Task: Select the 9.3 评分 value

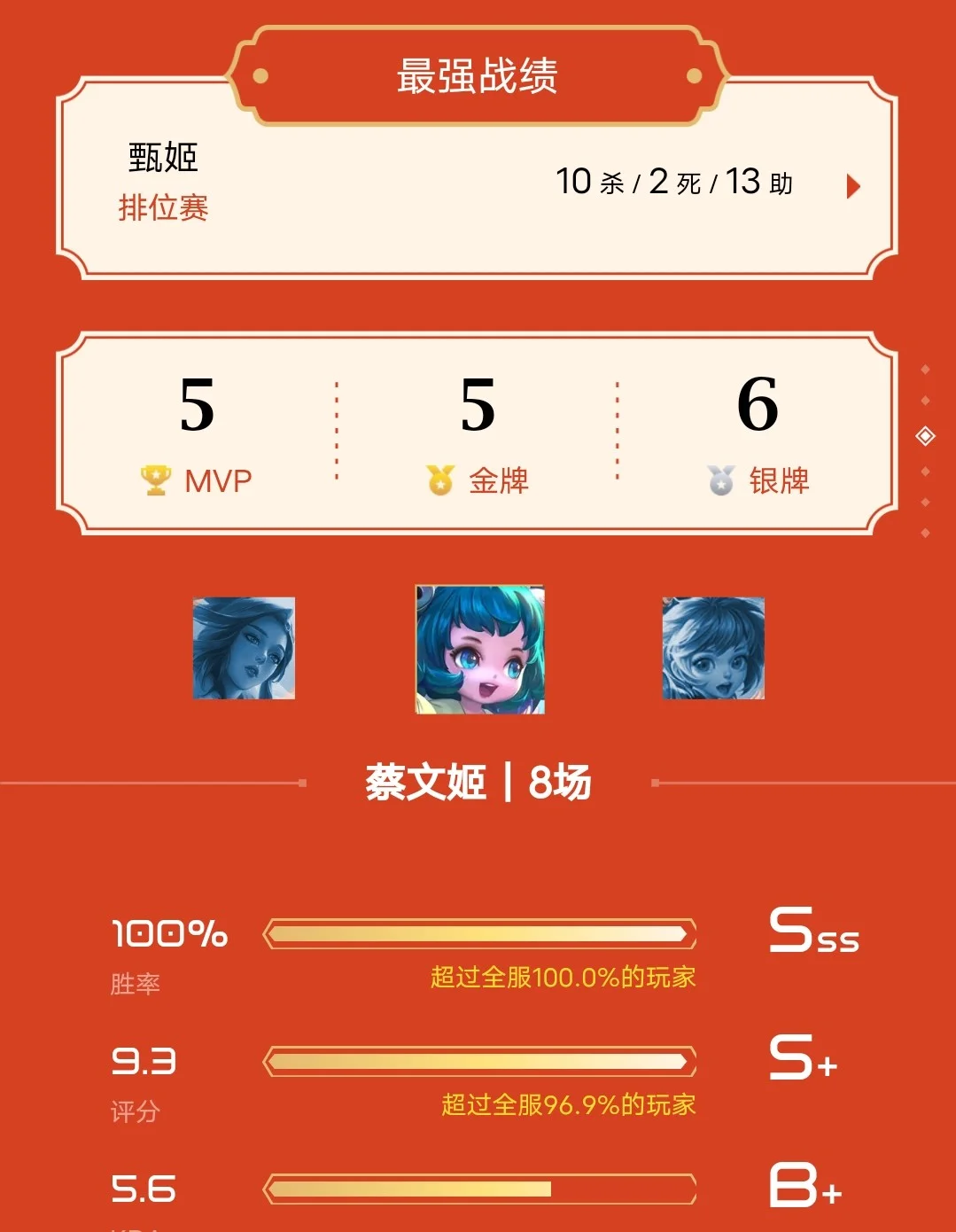Action: [x=145, y=1062]
